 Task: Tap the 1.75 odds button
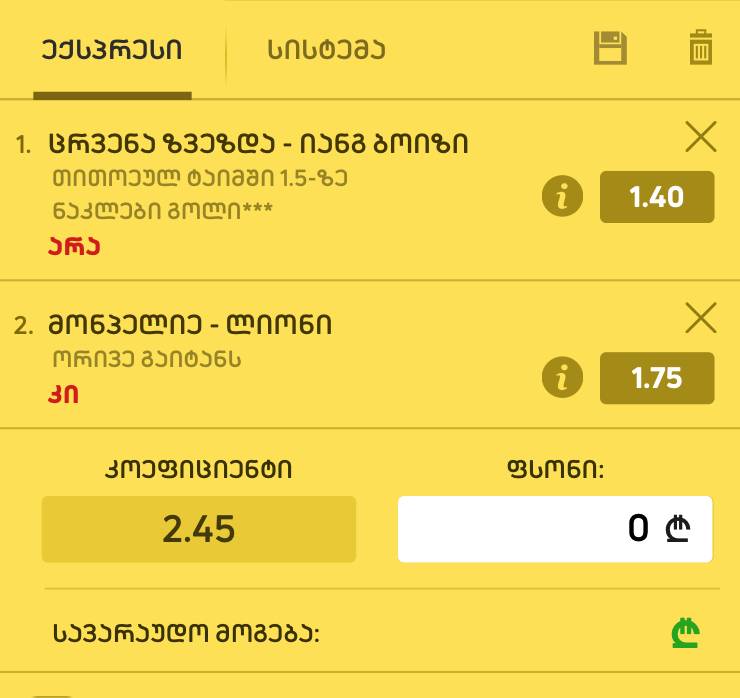(657, 378)
